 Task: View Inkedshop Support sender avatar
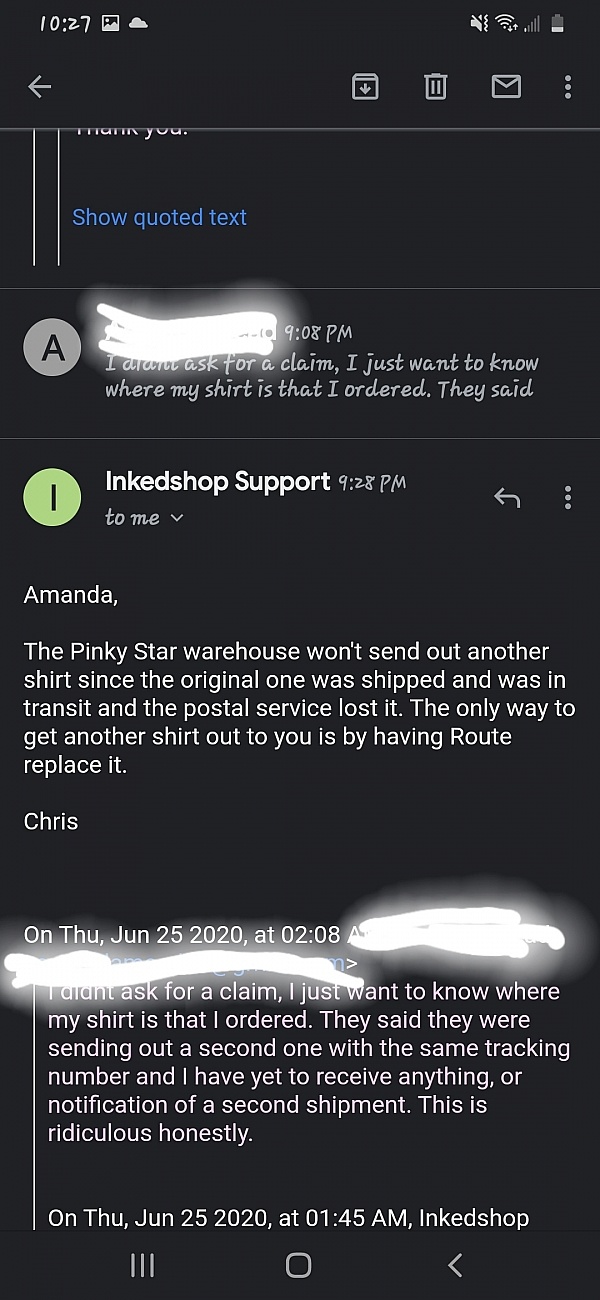point(51,497)
